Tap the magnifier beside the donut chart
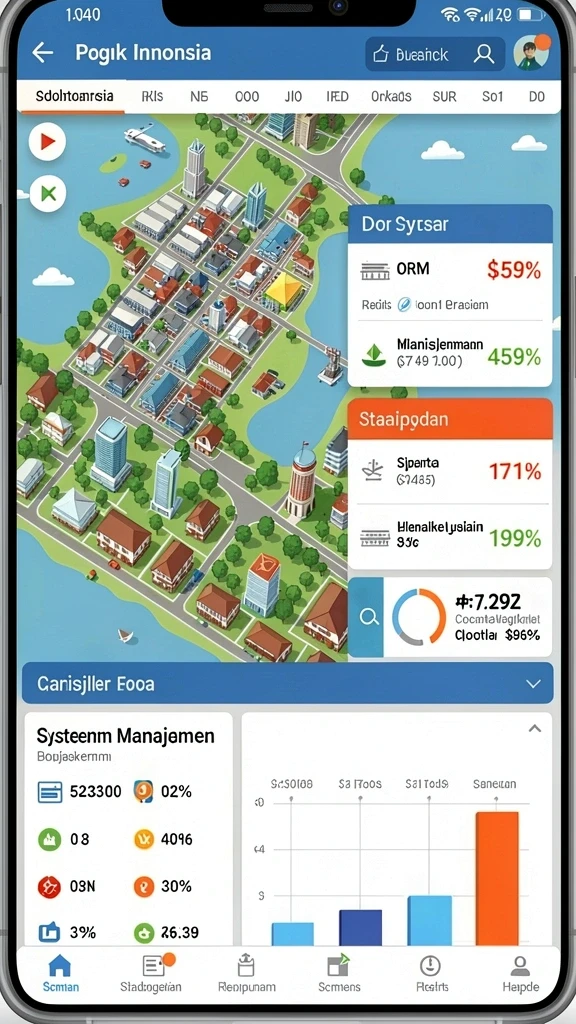Image resolution: width=576 pixels, height=1024 pixels. [369, 616]
